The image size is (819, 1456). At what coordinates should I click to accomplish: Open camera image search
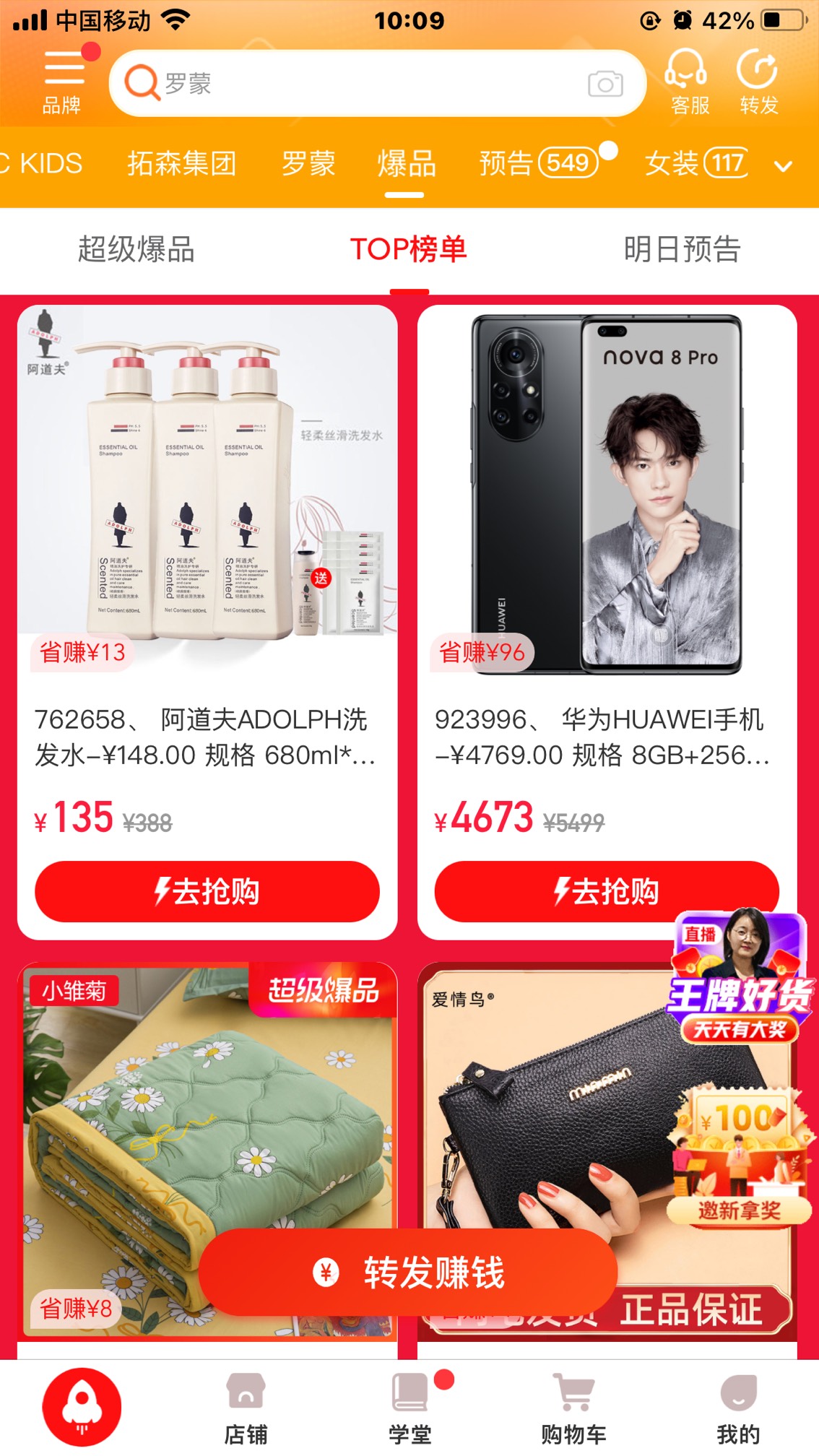pos(605,84)
